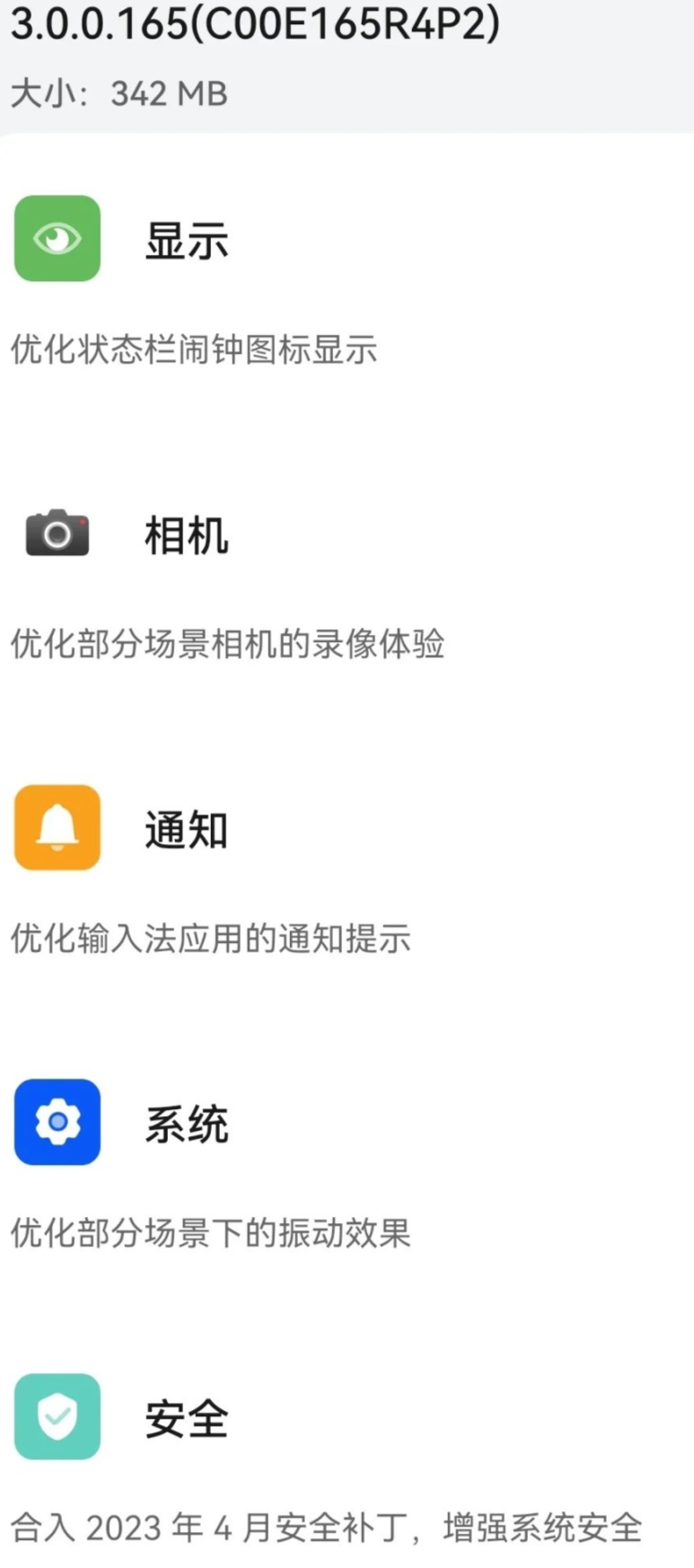This screenshot has width=694, height=1568.
Task: Tap the version title 3.0.0.165(C00E165R4P2)
Action: (254, 27)
